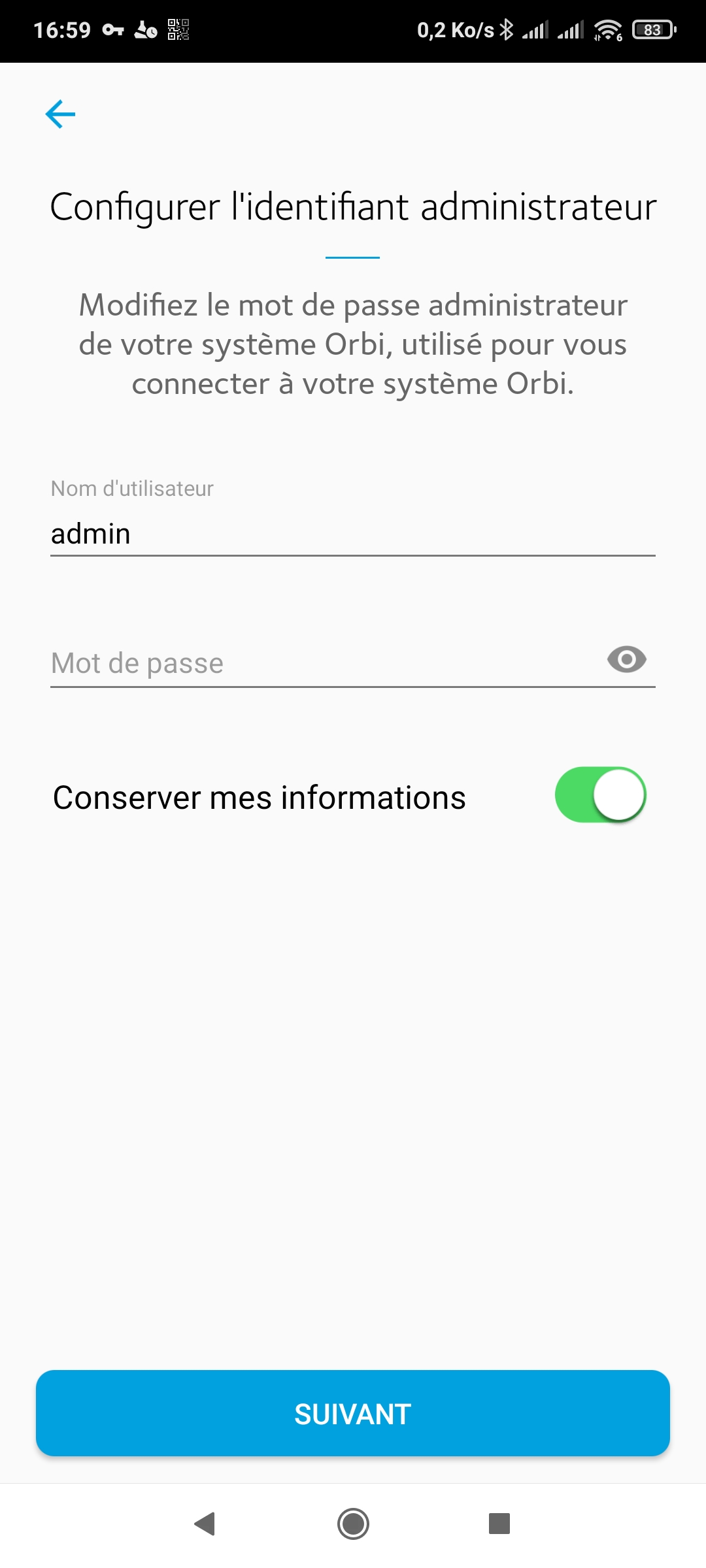Go back using the blue arrow
The image size is (706, 1568).
pos(60,114)
